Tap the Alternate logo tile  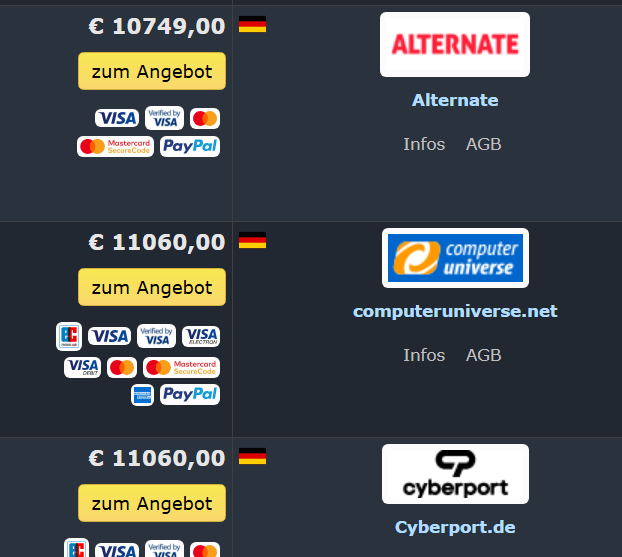tap(455, 45)
